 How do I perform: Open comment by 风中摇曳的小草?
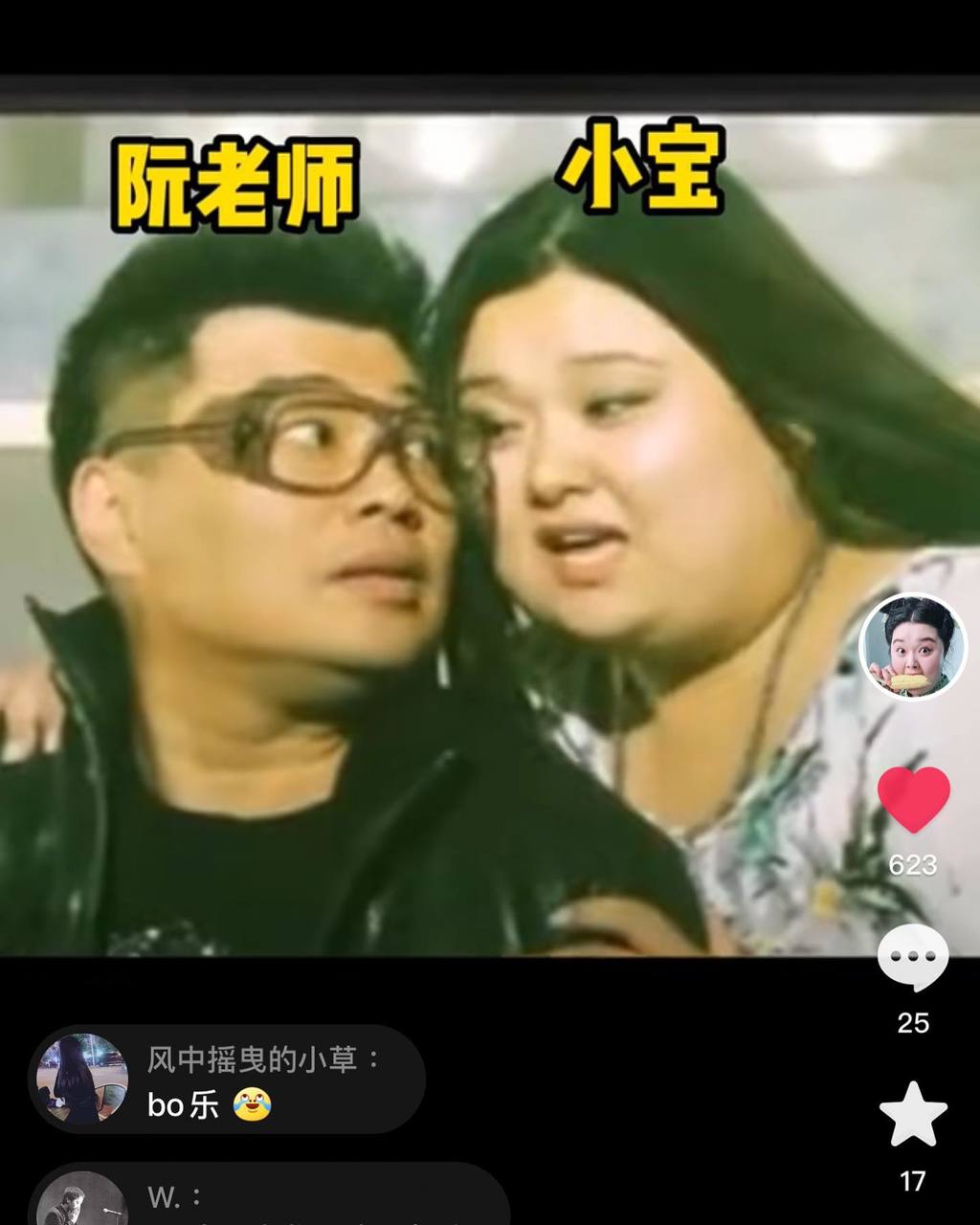point(230,1081)
